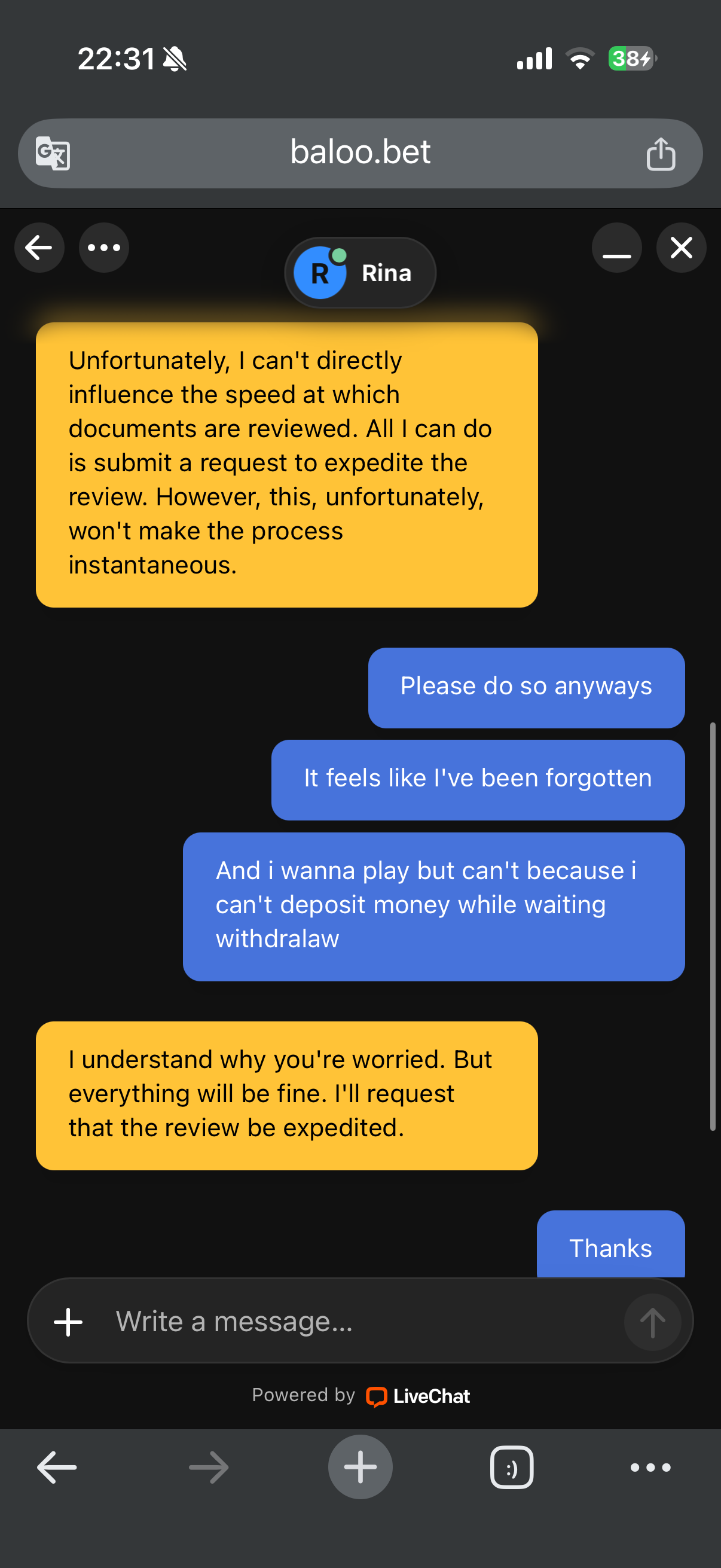Open the browser tab switcher

(x=512, y=1467)
